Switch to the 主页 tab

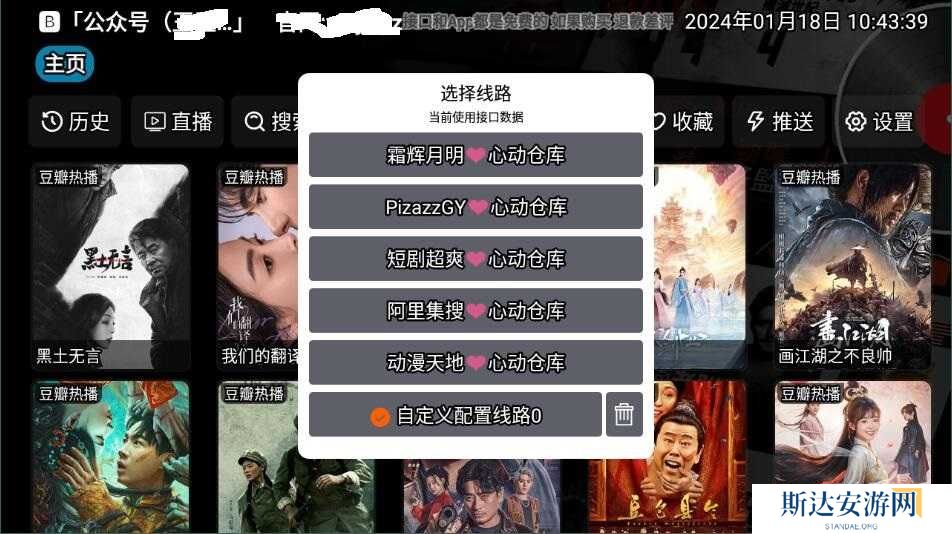pos(65,64)
